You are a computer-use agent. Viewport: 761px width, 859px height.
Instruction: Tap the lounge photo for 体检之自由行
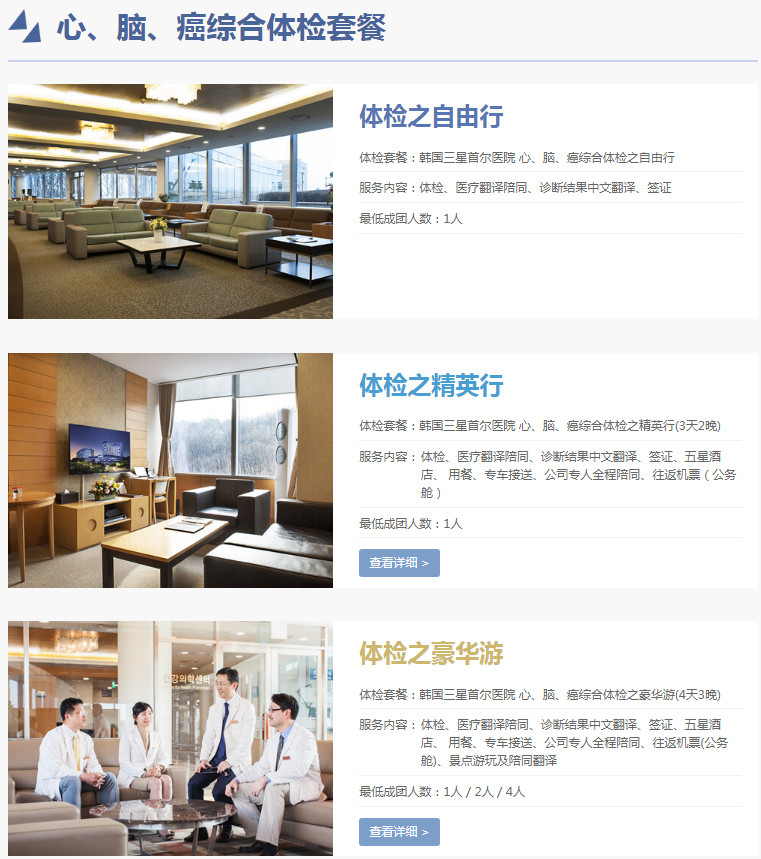click(x=170, y=201)
